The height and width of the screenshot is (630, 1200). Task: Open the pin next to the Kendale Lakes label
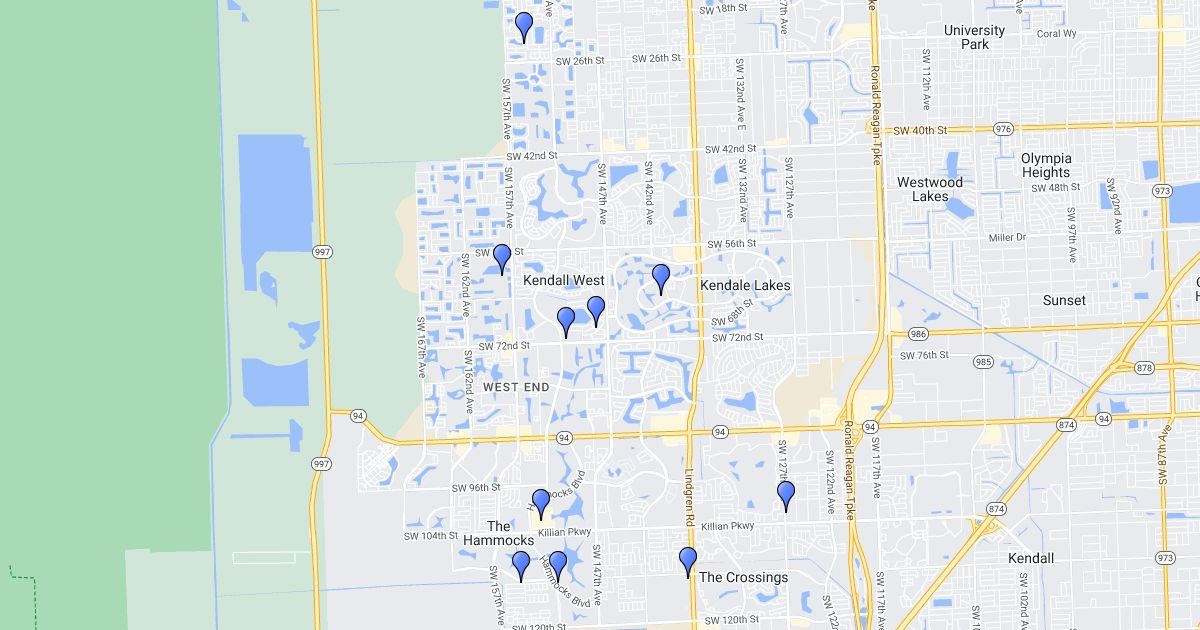coord(660,278)
